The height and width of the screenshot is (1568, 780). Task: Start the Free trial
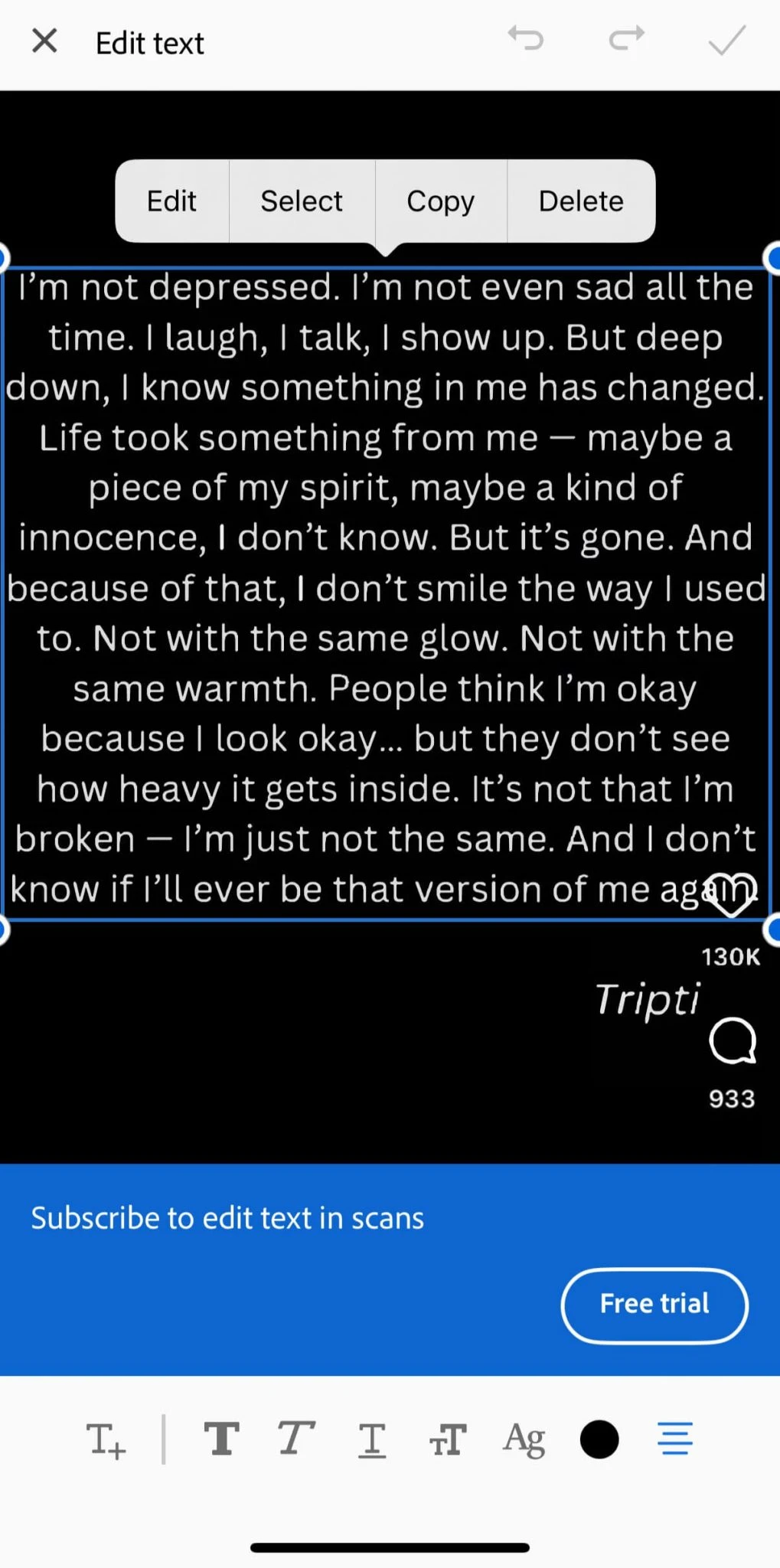[x=654, y=1305]
